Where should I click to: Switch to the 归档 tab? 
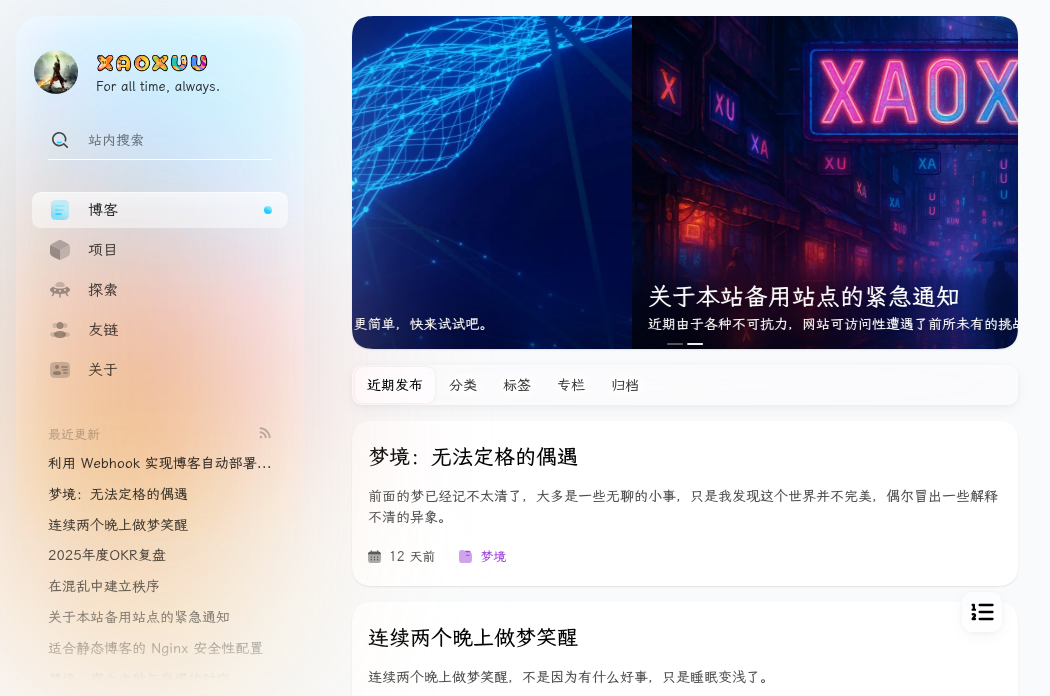coord(625,385)
